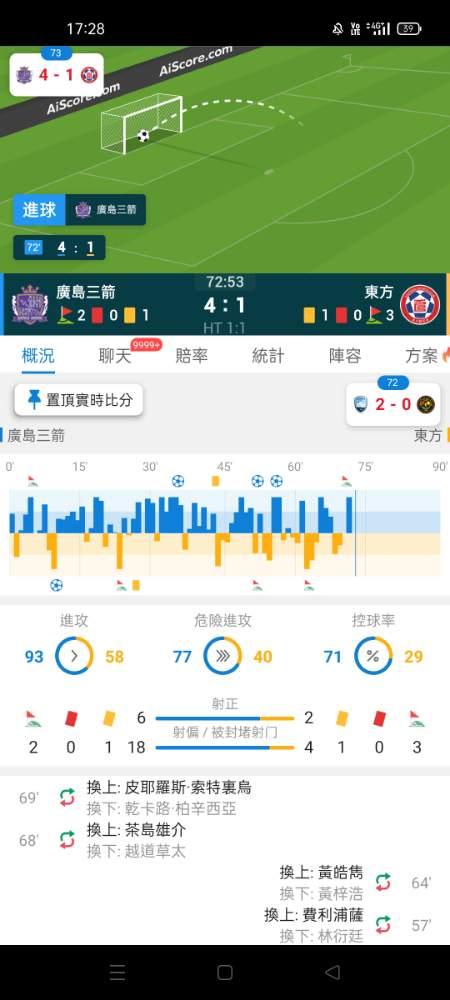Open the 2 - 0 match score card
The height and width of the screenshot is (1000, 450).
pos(393,404)
